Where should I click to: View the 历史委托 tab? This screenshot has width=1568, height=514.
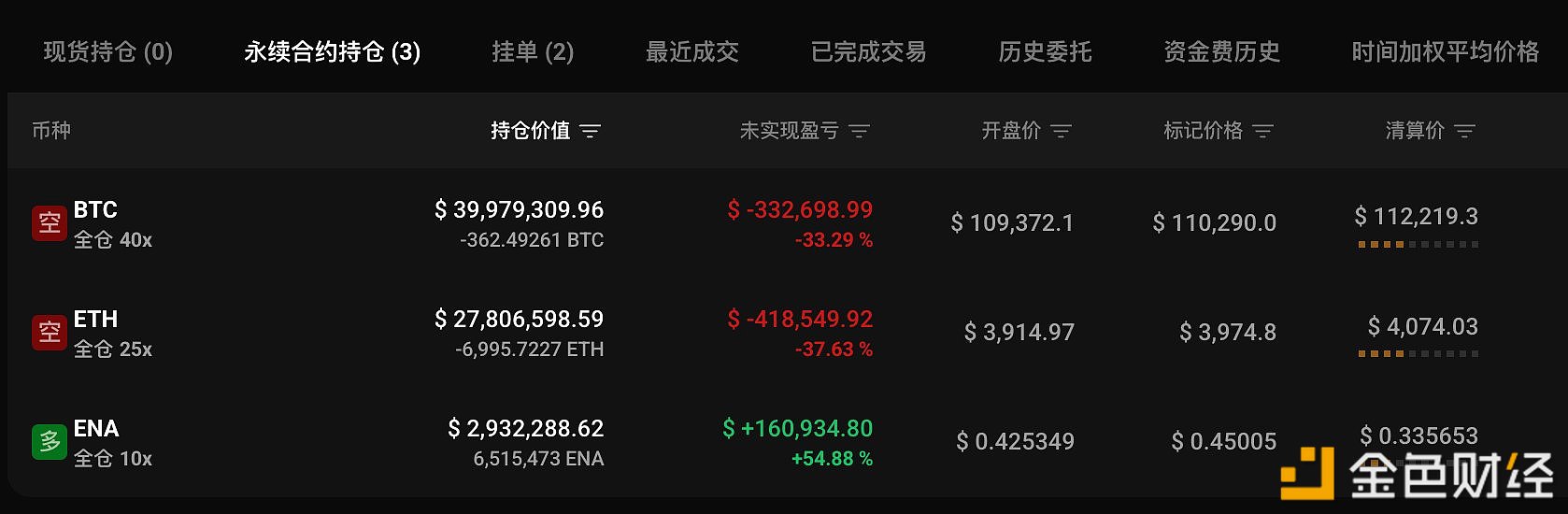click(1045, 51)
